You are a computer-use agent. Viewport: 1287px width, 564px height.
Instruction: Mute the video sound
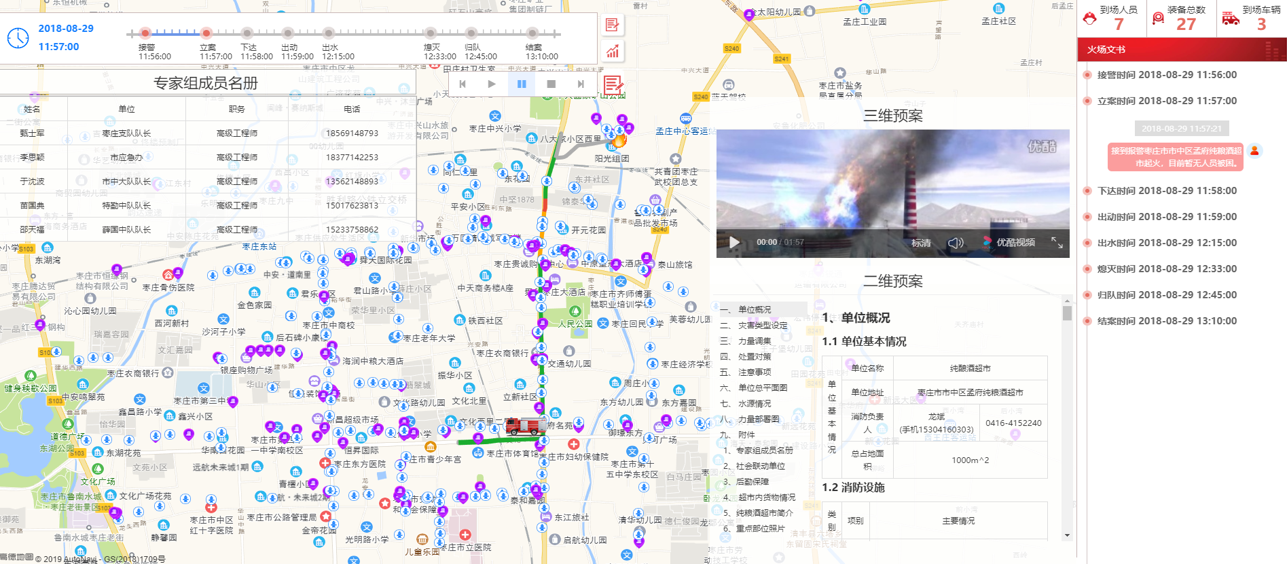(956, 243)
